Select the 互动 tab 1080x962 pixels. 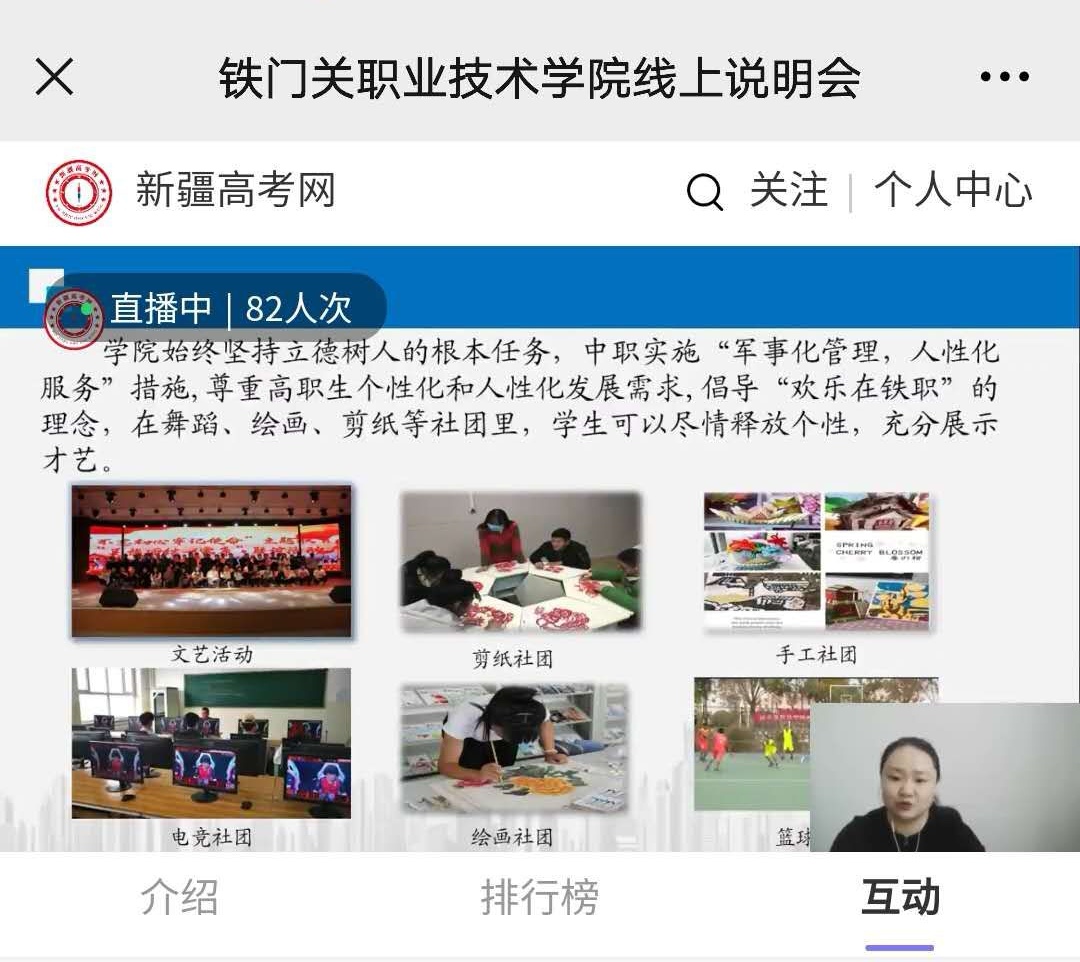coord(900,897)
